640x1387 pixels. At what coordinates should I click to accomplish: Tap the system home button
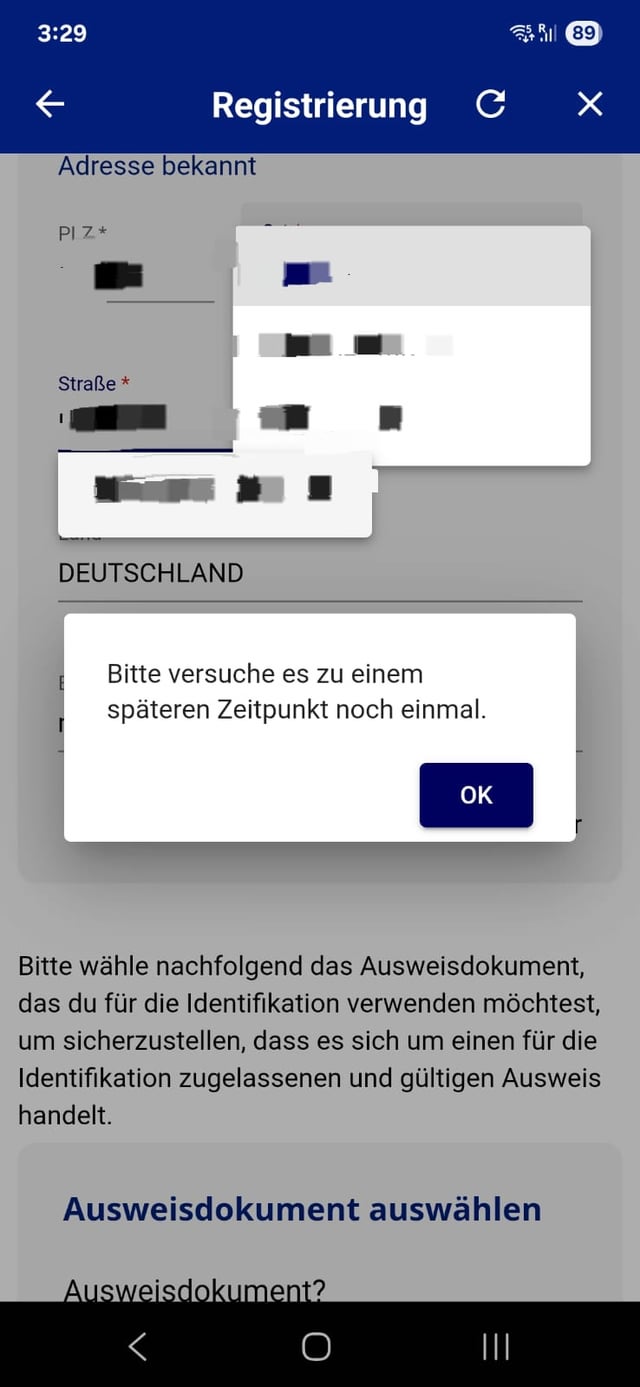click(x=316, y=1346)
